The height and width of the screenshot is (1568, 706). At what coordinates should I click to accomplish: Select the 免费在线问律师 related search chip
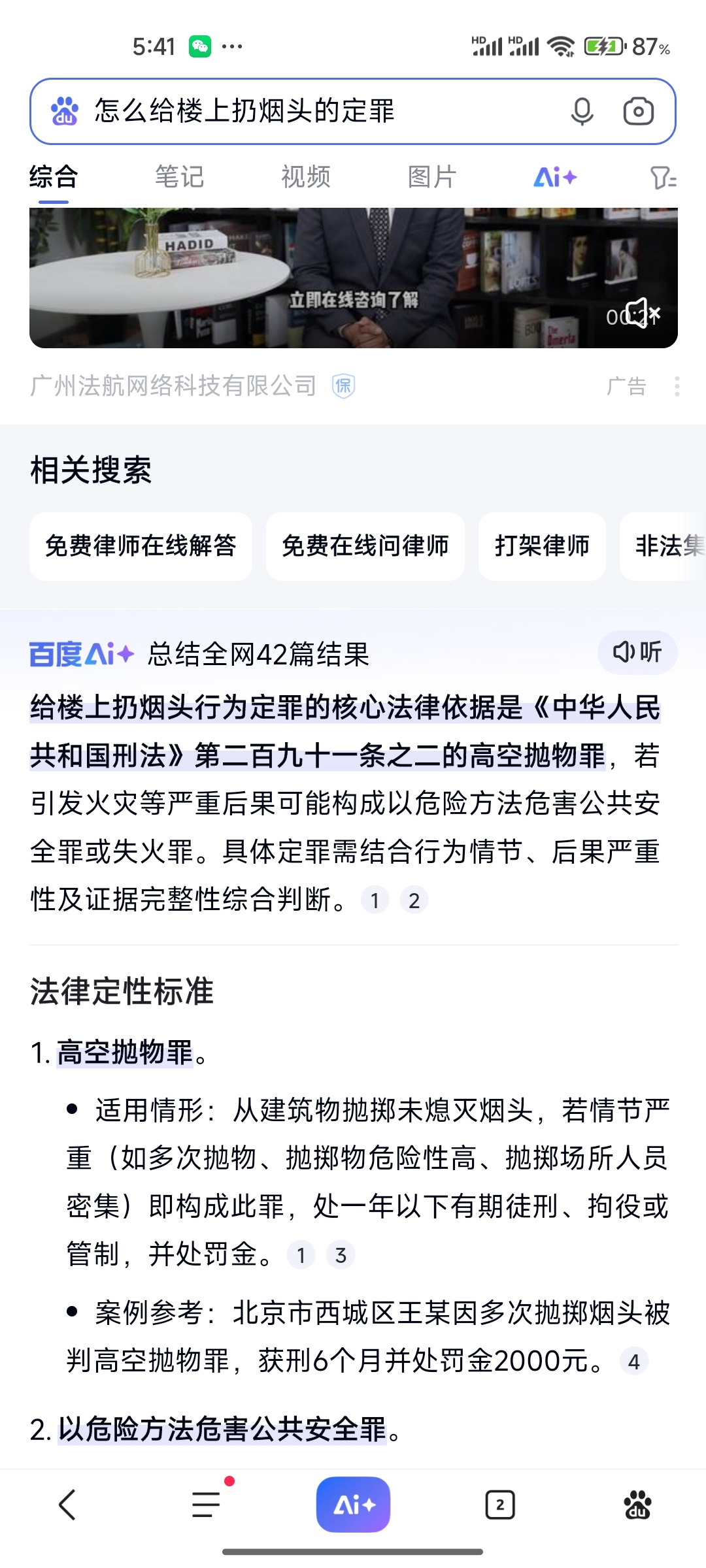[x=365, y=546]
